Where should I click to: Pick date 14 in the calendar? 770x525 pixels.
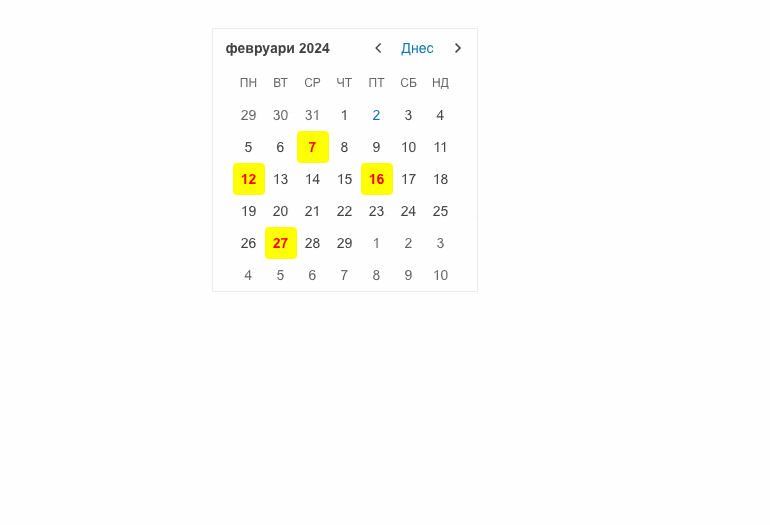pyautogui.click(x=313, y=179)
